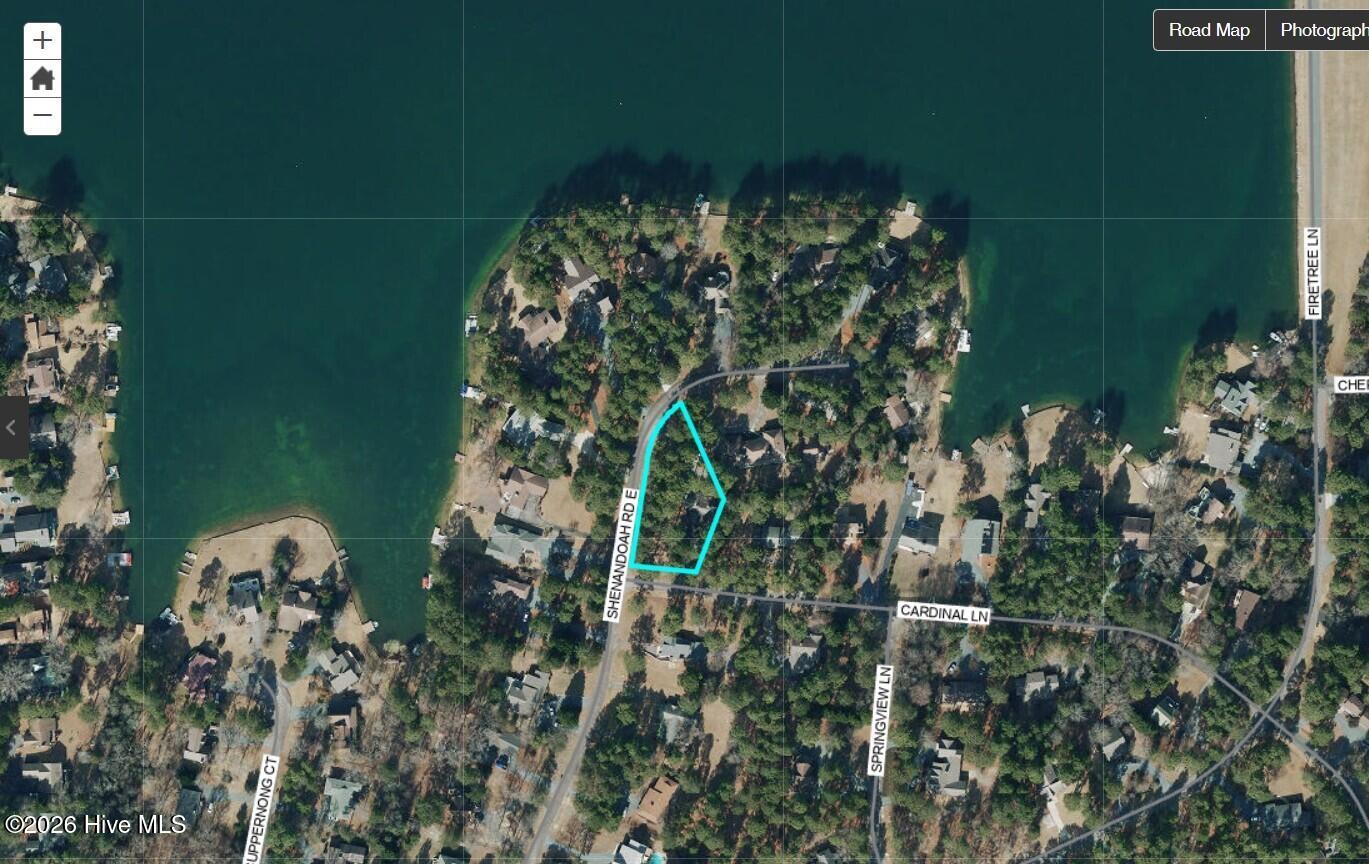The height and width of the screenshot is (864, 1369).
Task: Reset map to home view
Action: click(42, 78)
